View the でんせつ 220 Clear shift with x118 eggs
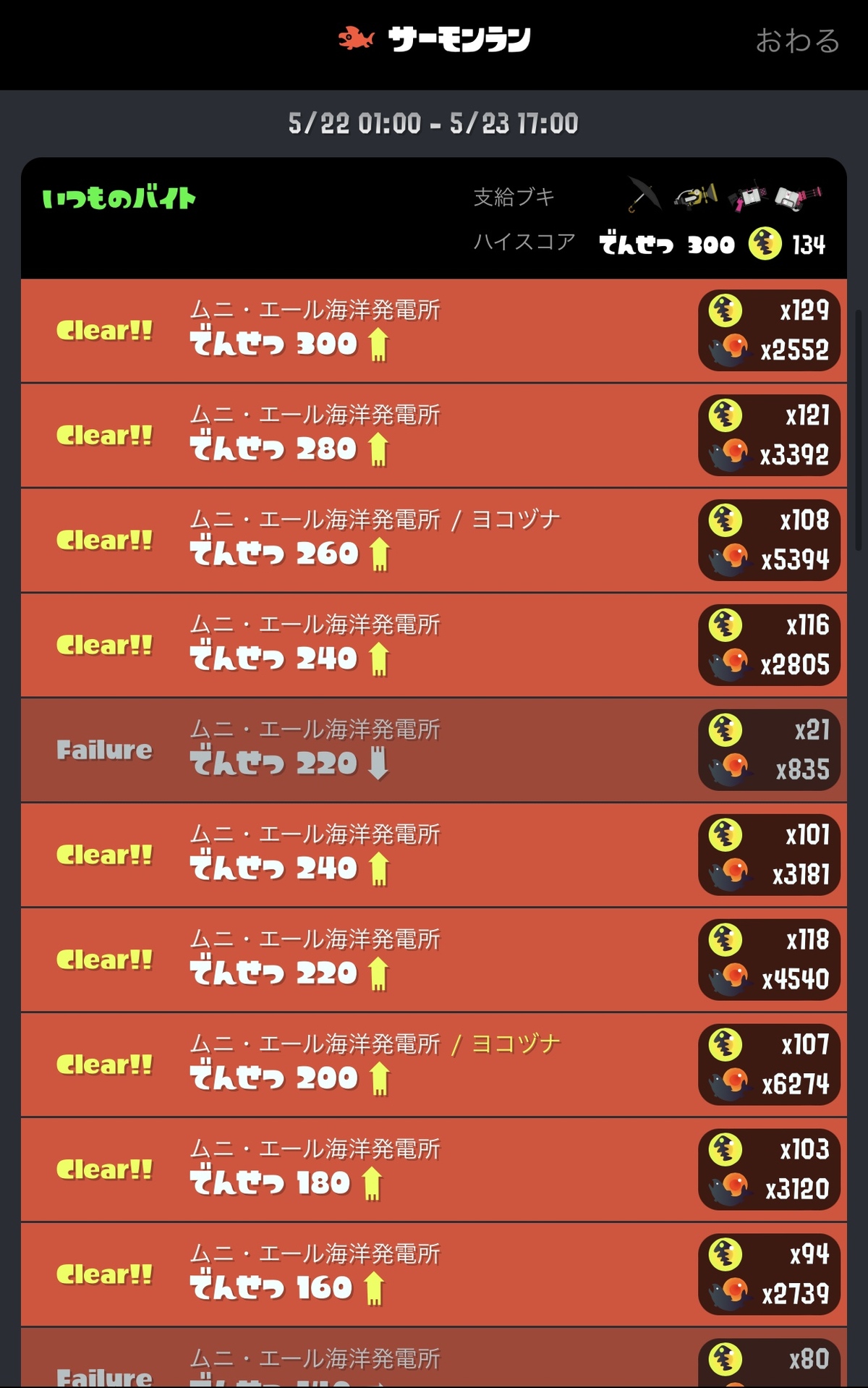Viewport: 868px width, 1388px height. pyautogui.click(x=433, y=960)
